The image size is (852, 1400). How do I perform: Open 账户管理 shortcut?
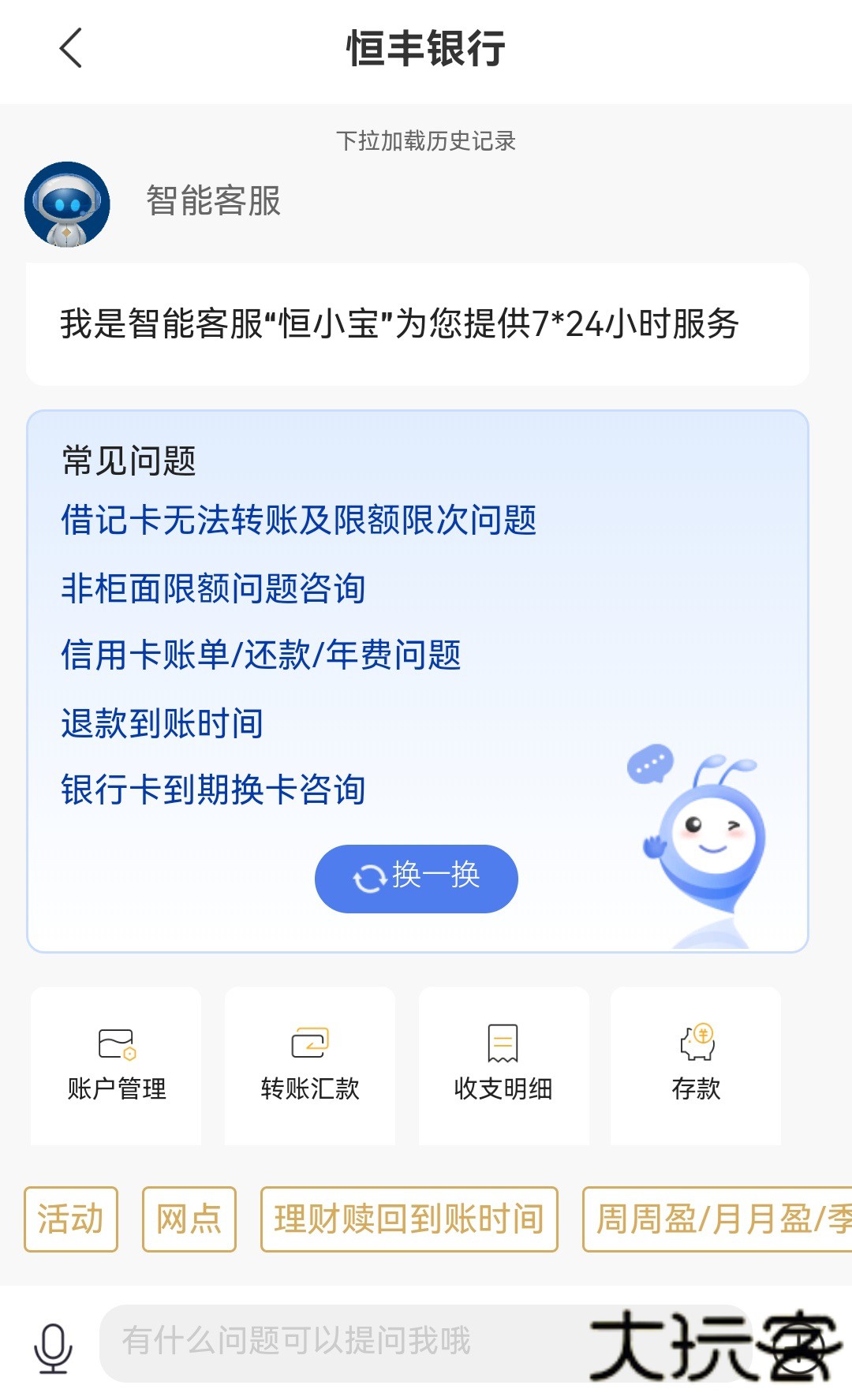coord(116,1065)
